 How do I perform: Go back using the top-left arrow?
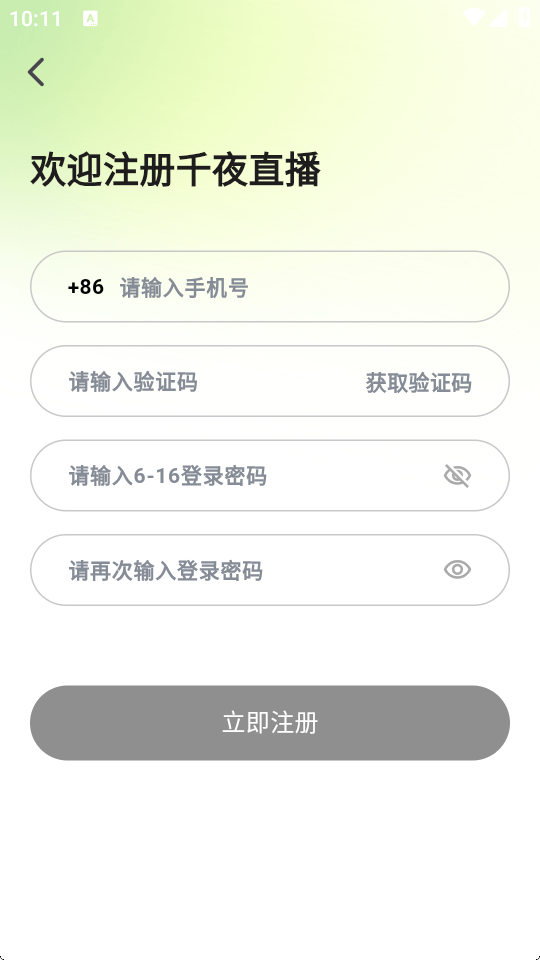point(36,72)
